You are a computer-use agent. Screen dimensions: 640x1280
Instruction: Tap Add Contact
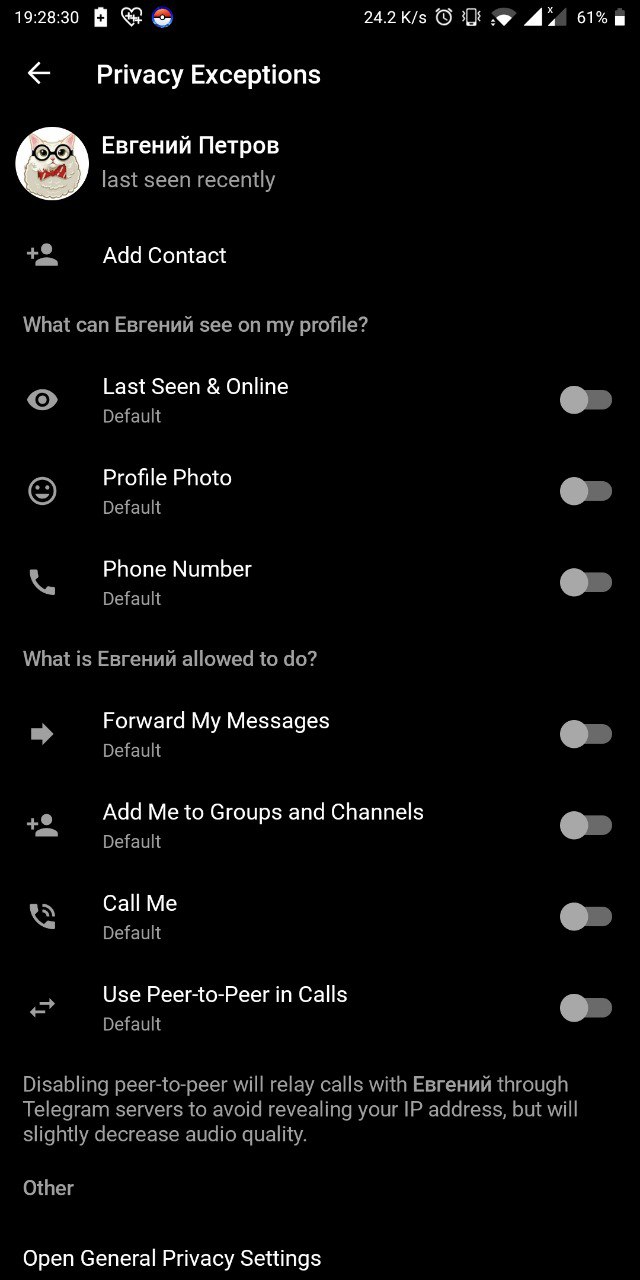tap(164, 256)
